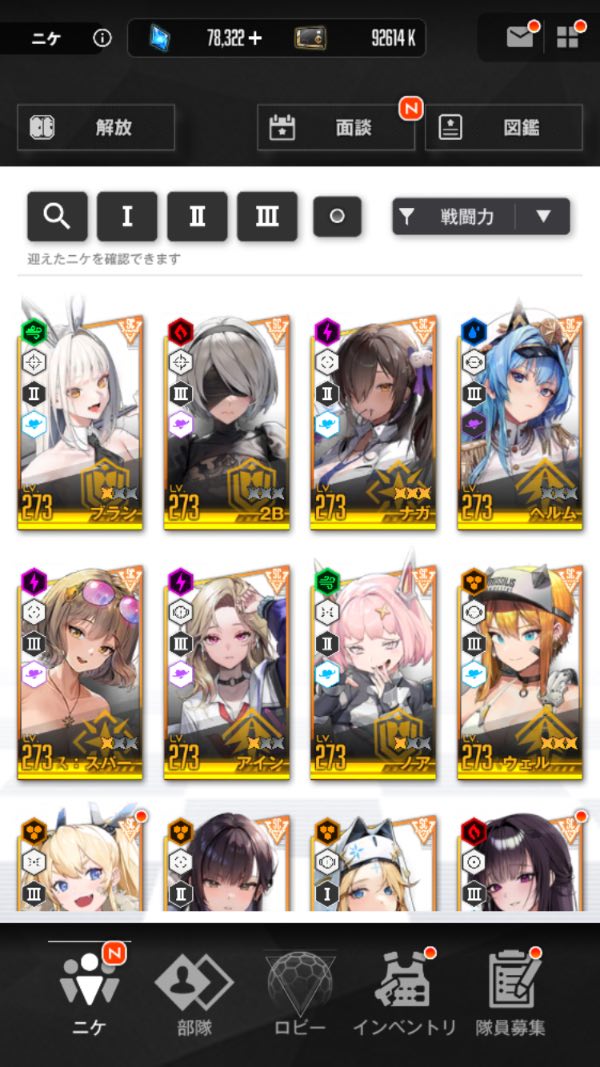600x1067 pixels.
Task: Add more gems with the plus button
Action: coord(255,38)
